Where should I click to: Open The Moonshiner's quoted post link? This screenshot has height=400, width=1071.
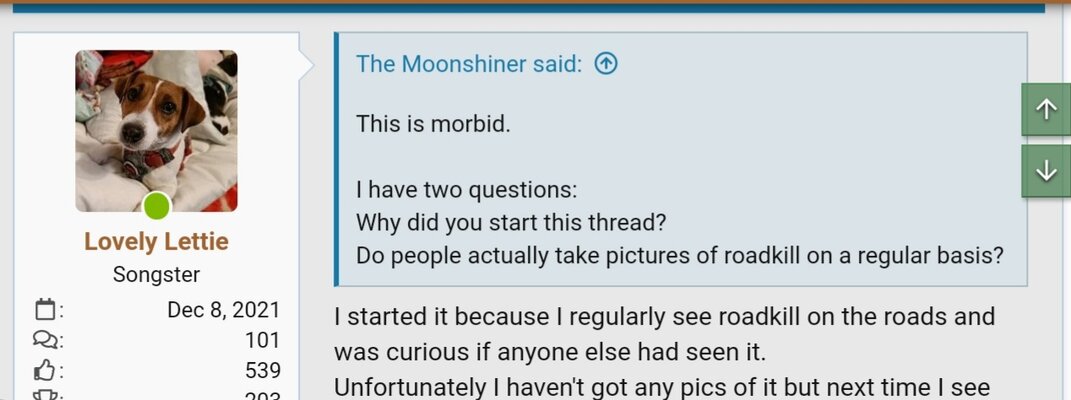point(468,64)
